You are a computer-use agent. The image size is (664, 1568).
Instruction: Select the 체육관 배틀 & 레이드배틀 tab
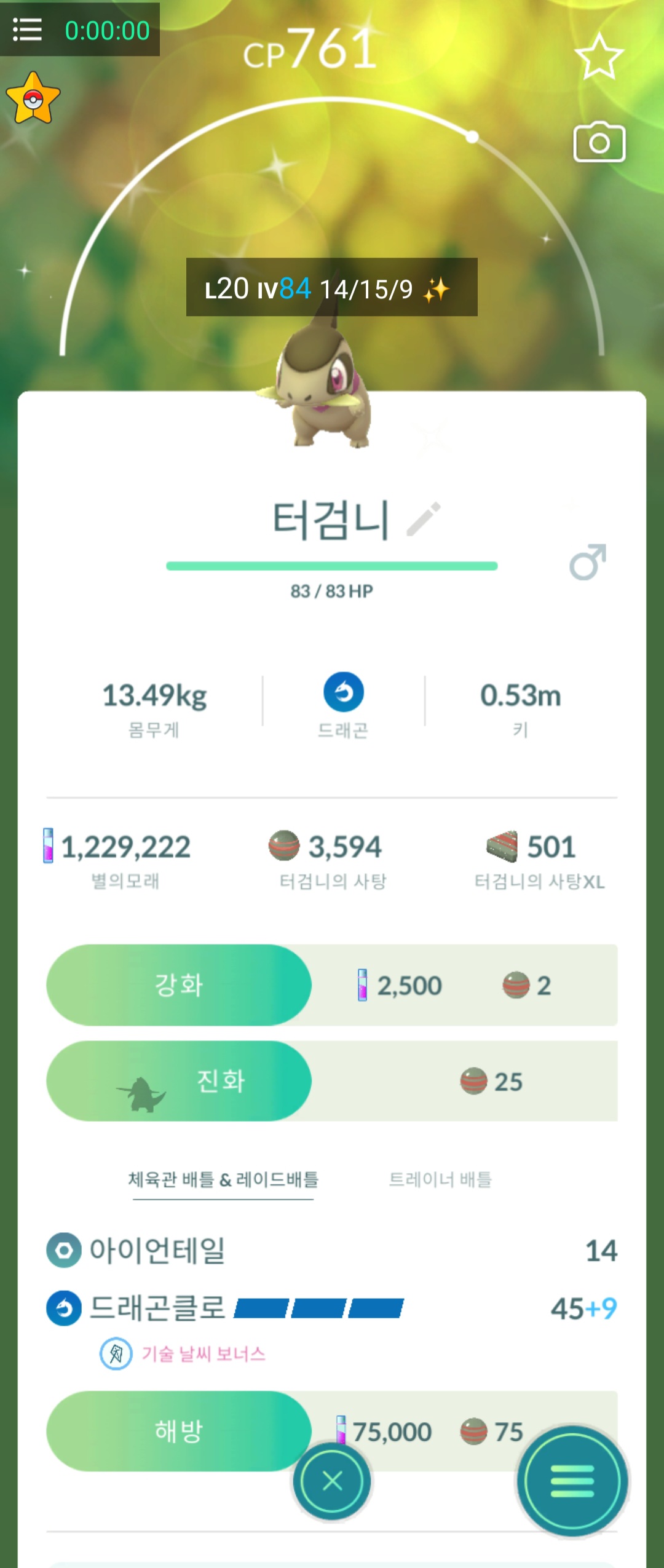point(223,1179)
